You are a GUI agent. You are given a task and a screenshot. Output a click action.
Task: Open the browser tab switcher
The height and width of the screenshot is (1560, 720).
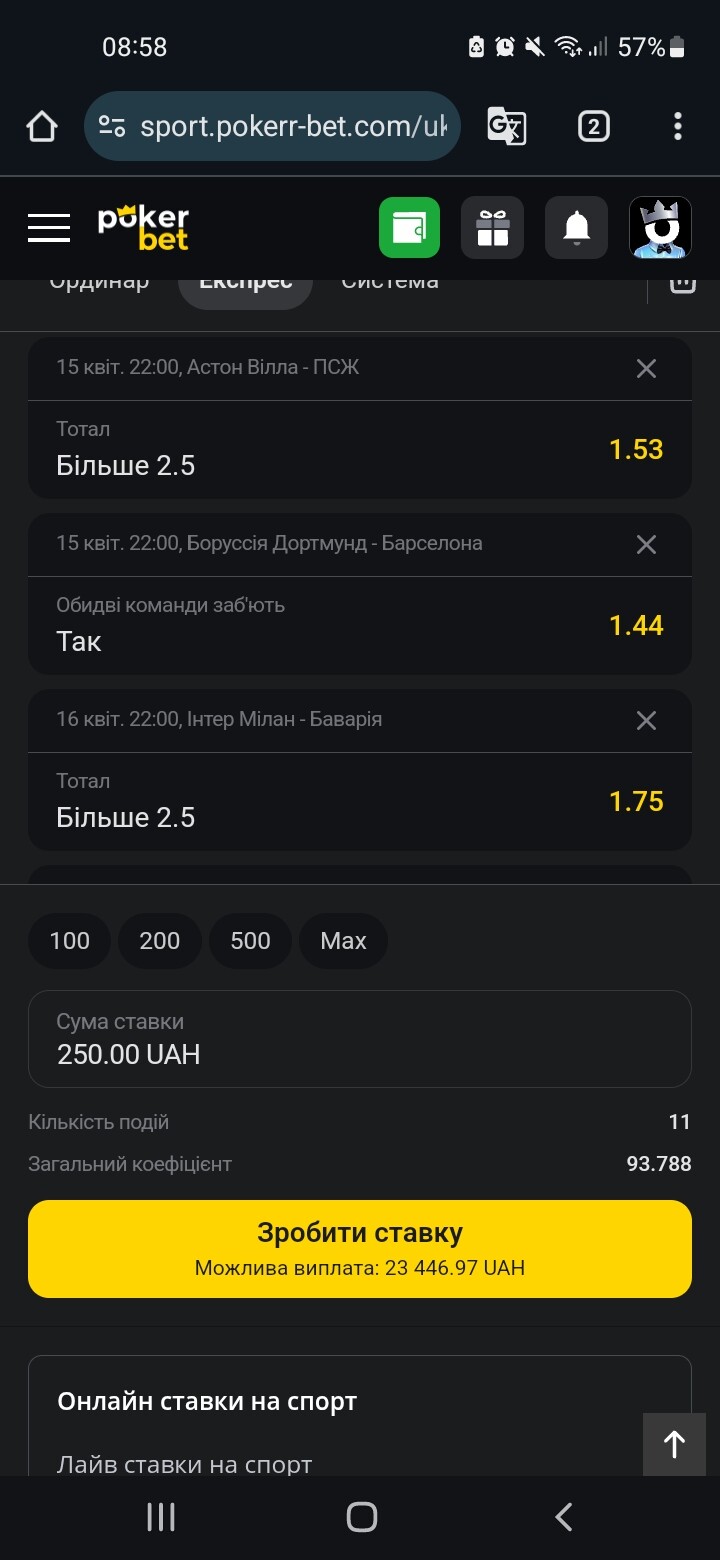click(x=593, y=126)
